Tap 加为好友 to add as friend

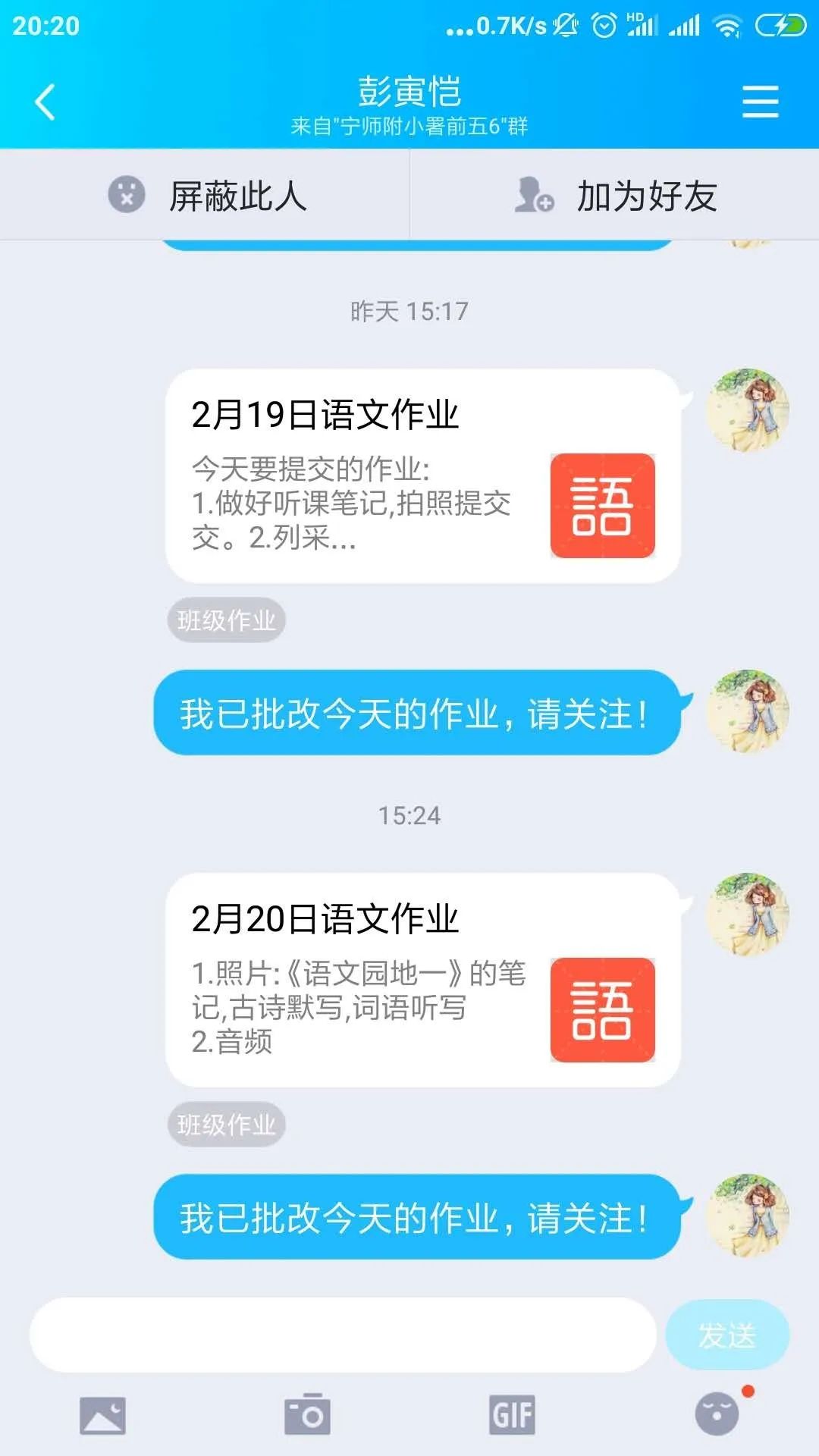tap(615, 196)
